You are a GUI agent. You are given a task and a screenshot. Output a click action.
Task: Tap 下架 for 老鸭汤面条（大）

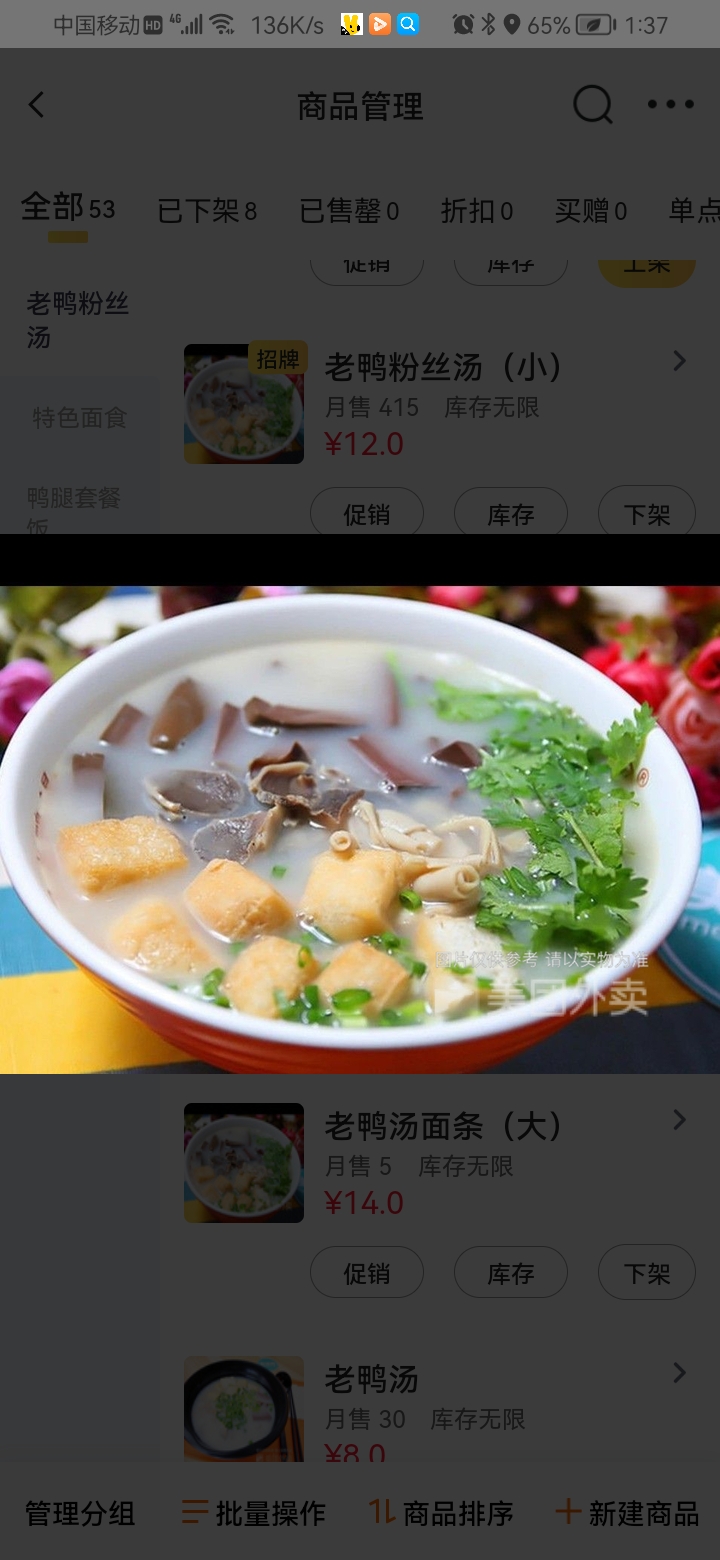click(x=647, y=1273)
